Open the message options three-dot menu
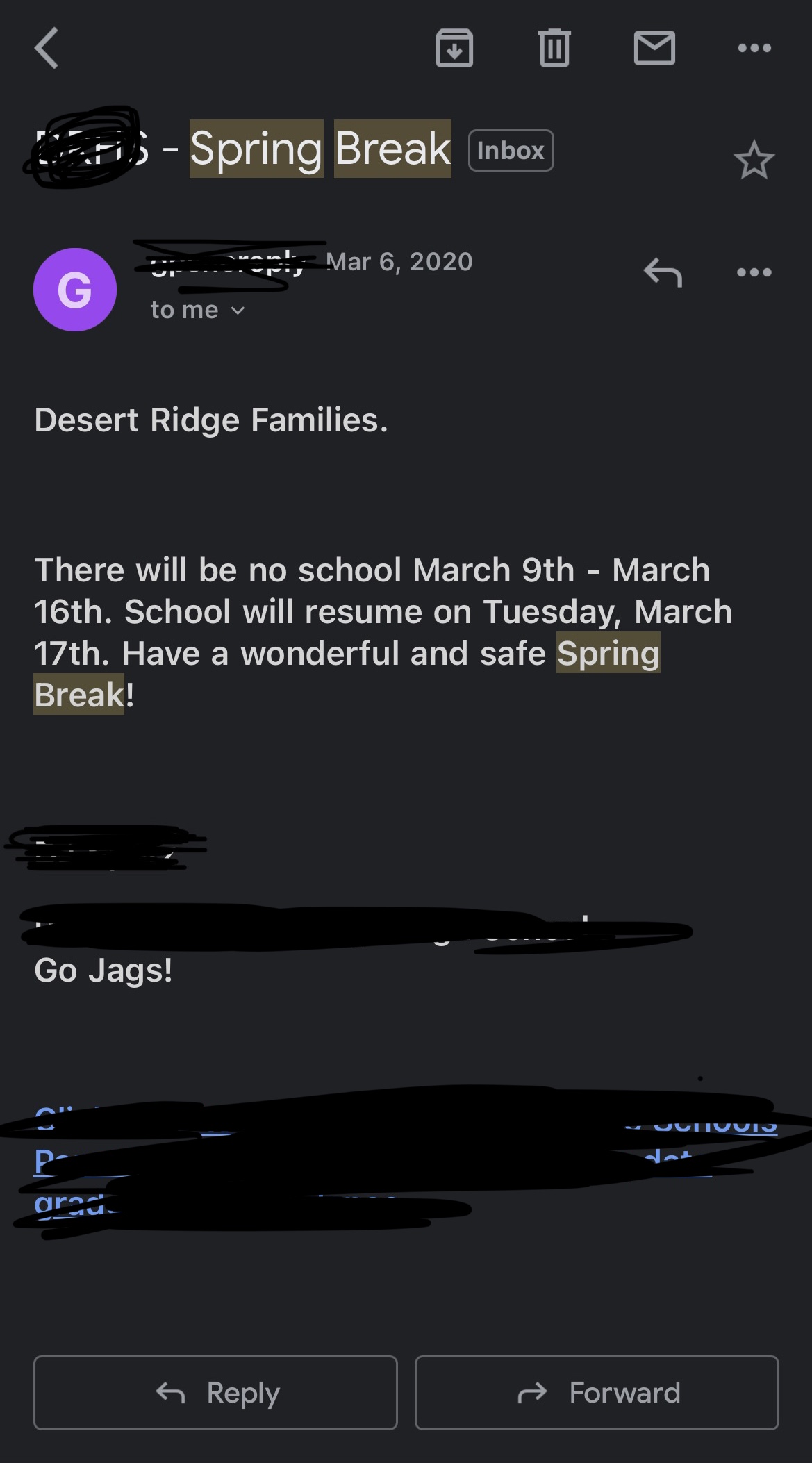 click(x=754, y=272)
